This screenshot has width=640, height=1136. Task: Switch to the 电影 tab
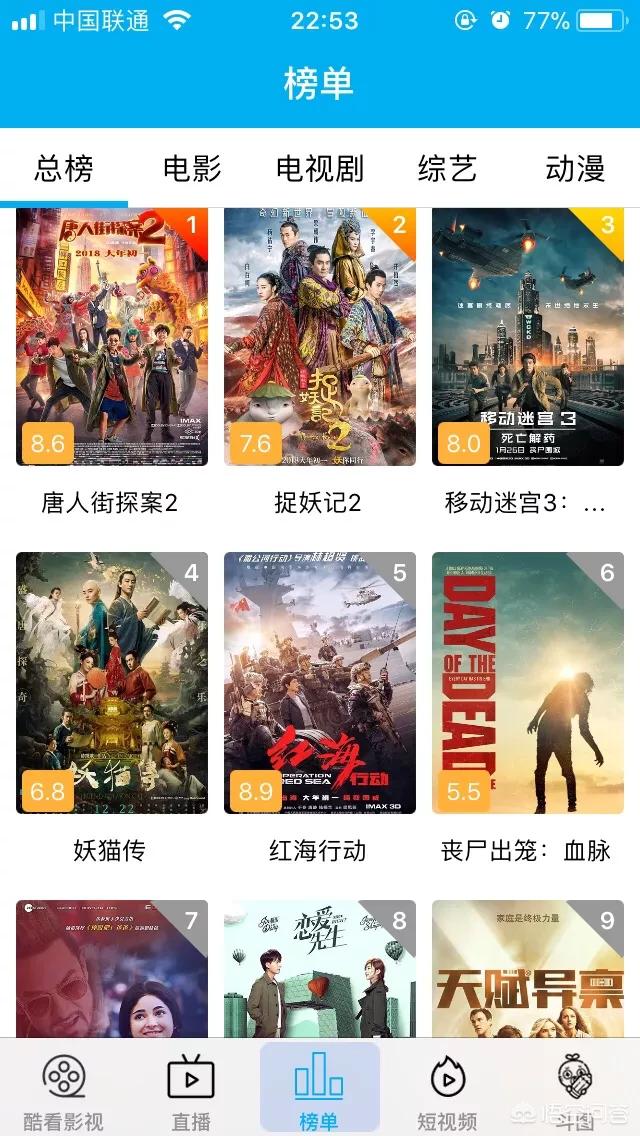192,169
